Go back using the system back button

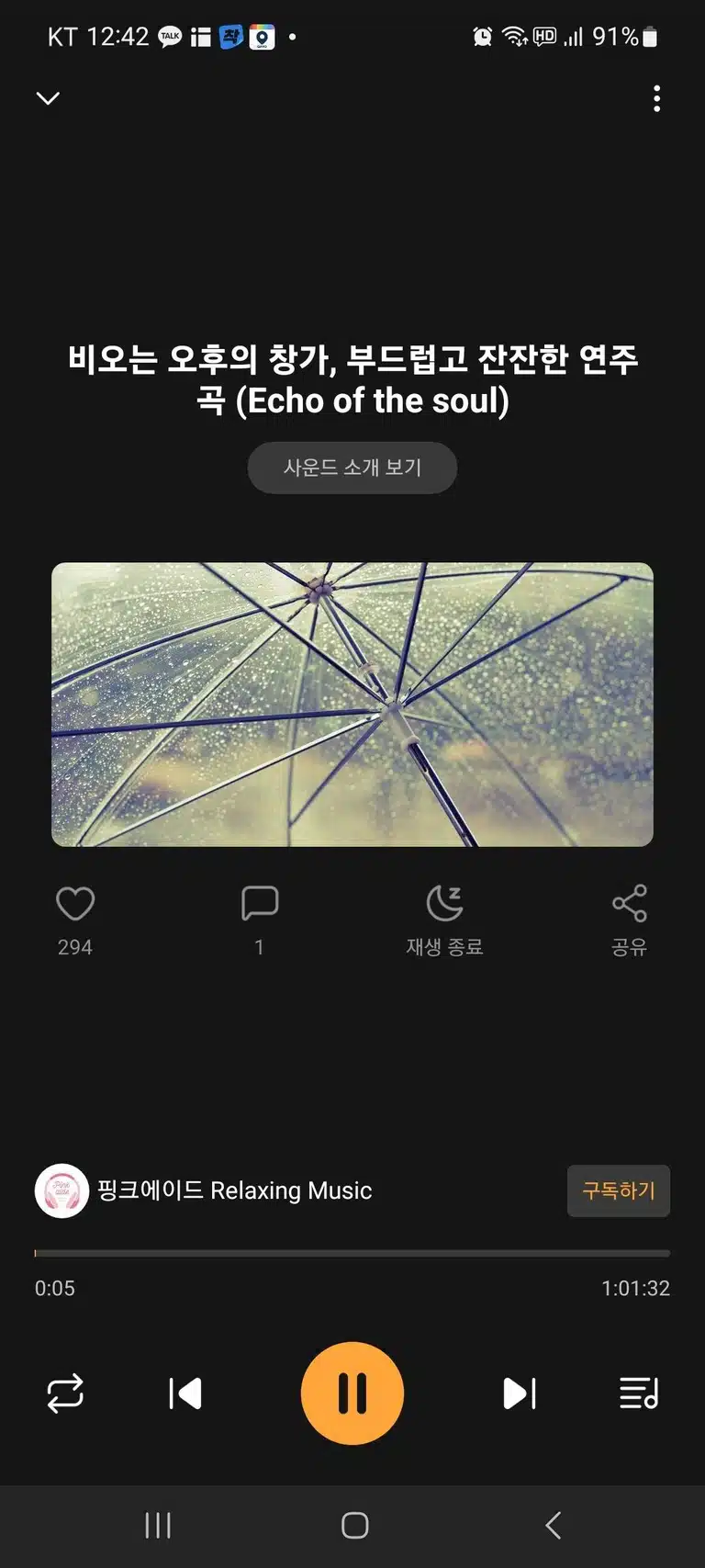pos(553,1526)
